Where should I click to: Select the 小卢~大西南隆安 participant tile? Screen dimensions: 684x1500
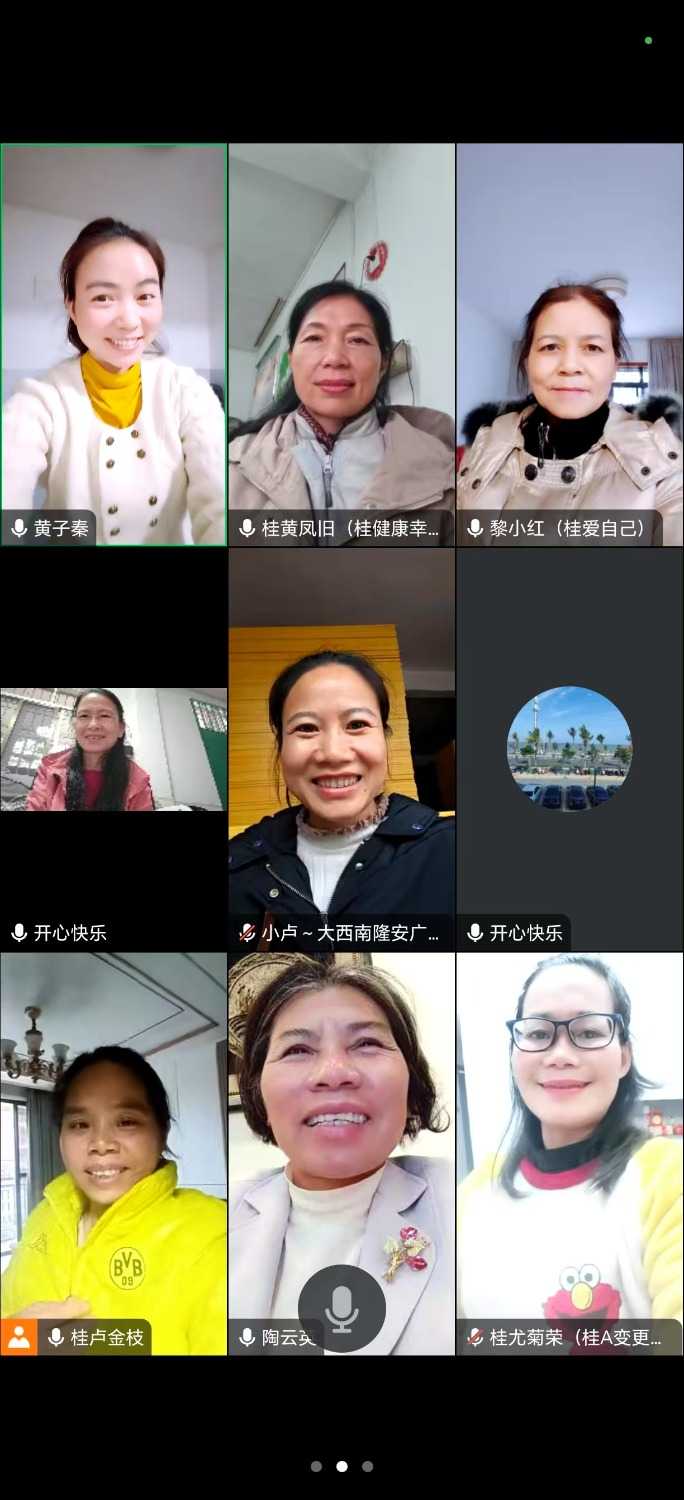[x=342, y=748]
